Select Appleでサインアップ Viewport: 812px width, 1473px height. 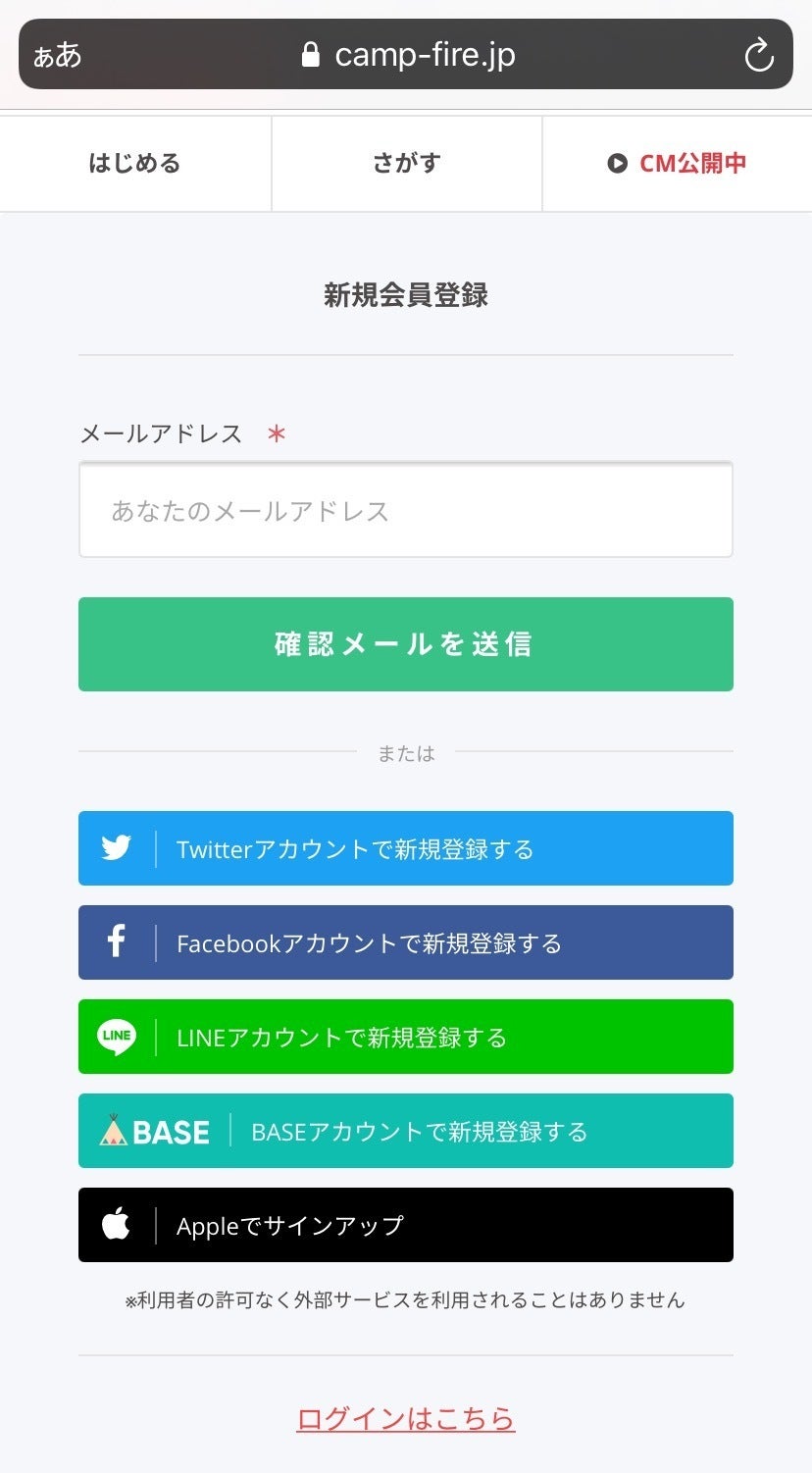coord(406,1225)
